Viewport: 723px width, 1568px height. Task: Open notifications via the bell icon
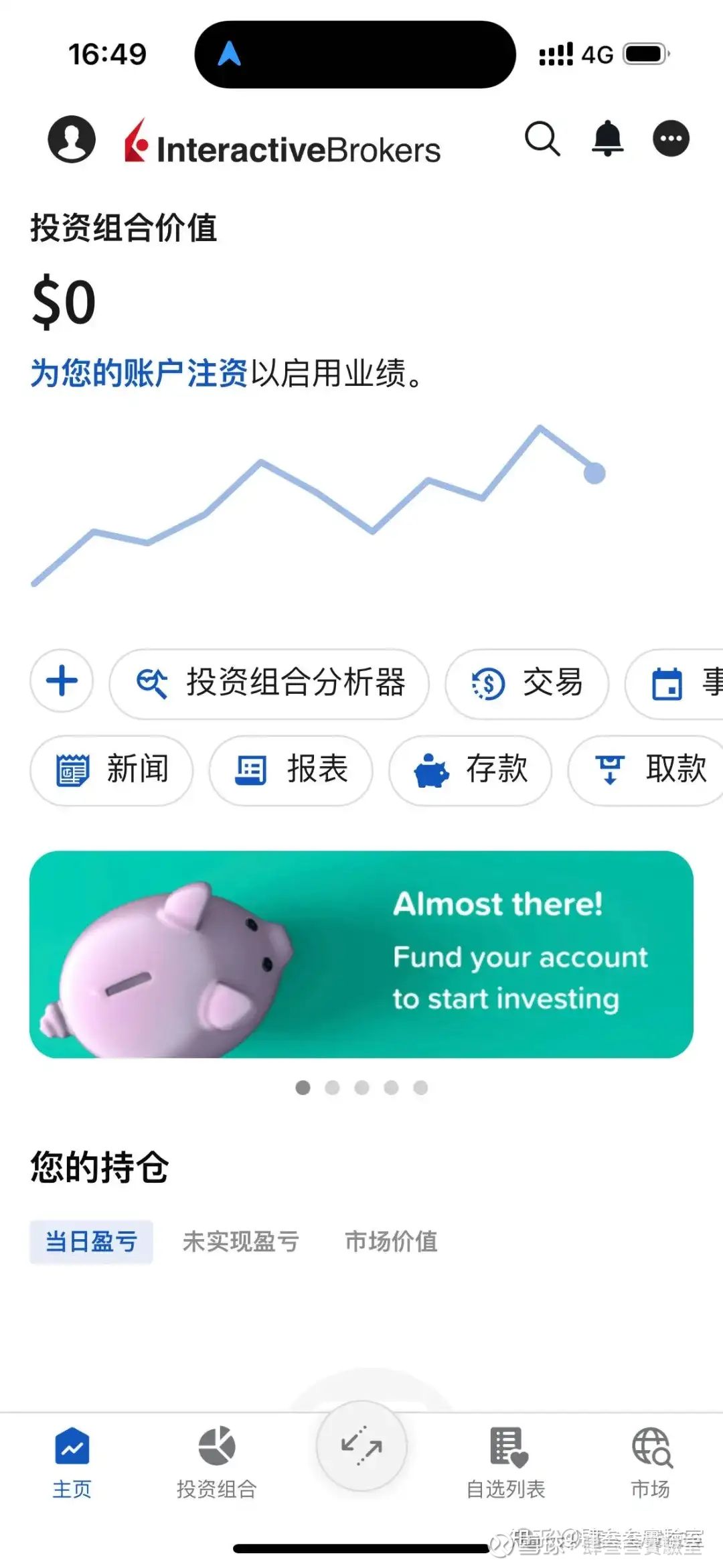point(608,139)
